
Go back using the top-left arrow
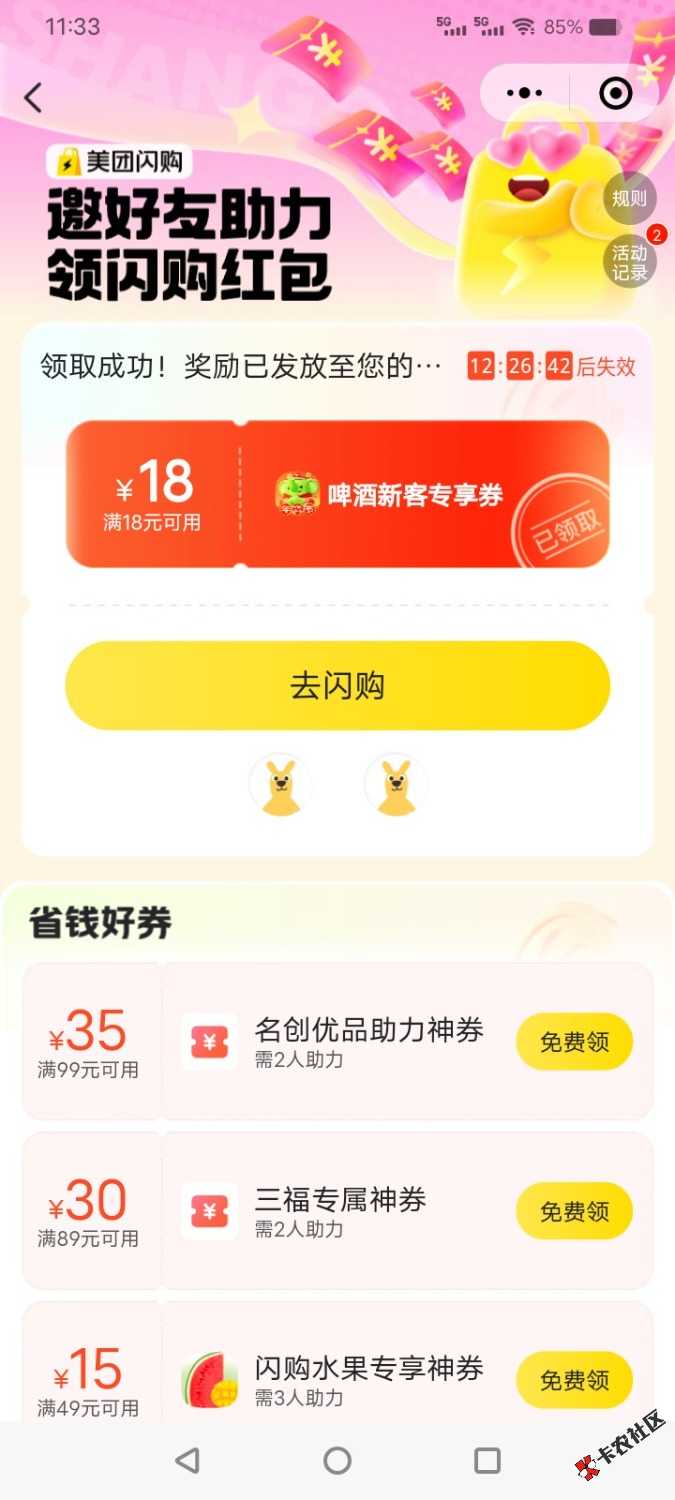(34, 97)
